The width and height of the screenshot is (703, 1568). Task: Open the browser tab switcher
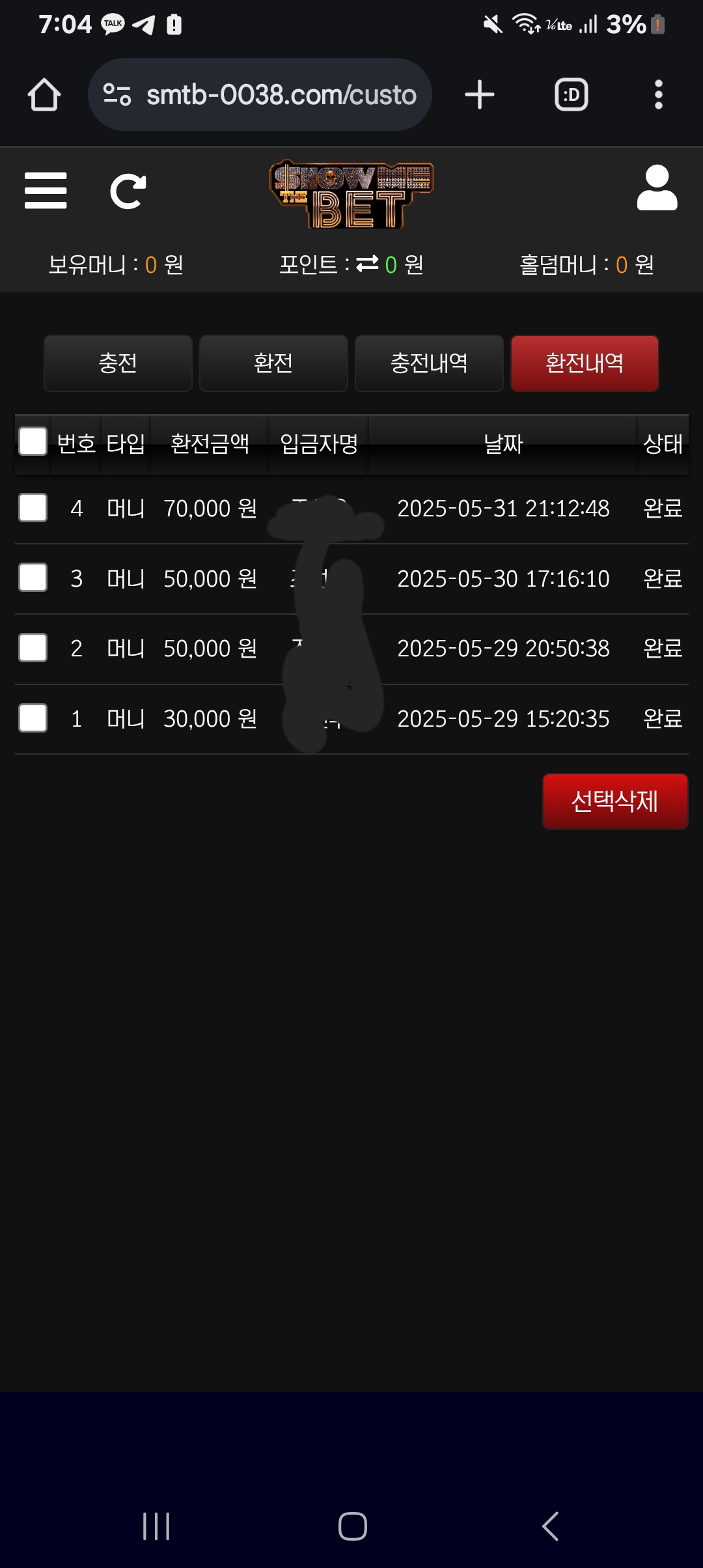571,95
